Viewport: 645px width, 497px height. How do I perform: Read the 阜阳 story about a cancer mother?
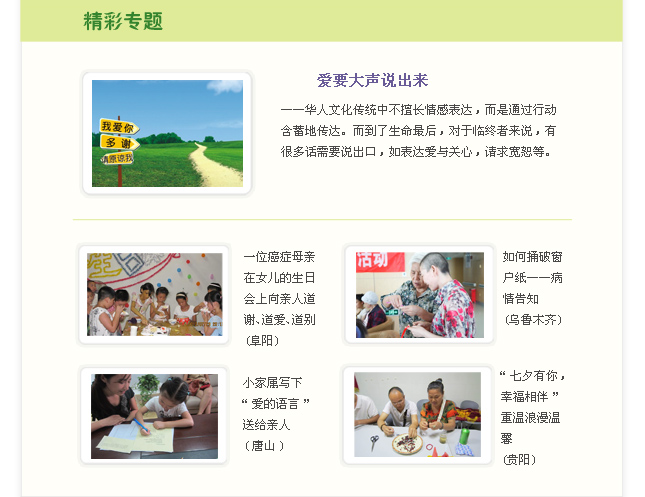pyautogui.click(x=279, y=298)
